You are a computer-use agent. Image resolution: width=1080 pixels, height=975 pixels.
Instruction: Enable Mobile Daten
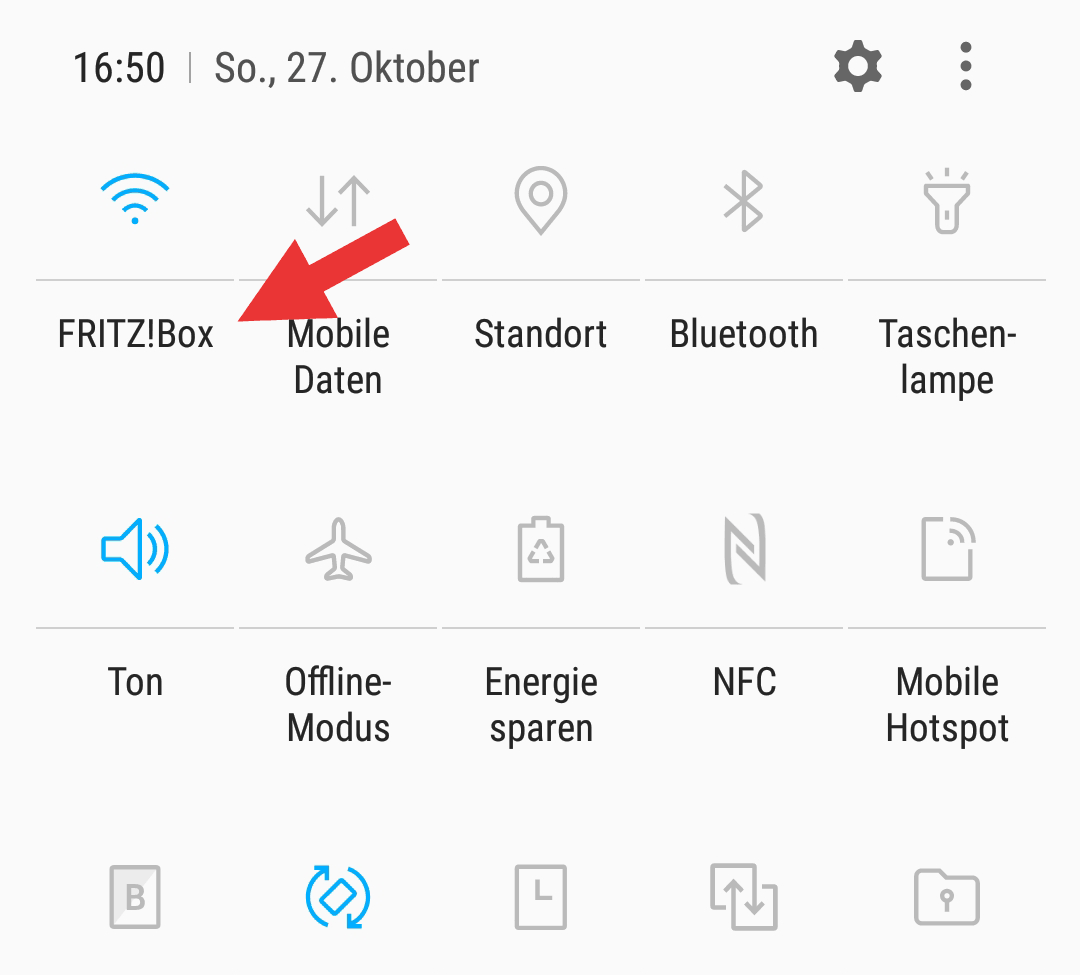click(x=338, y=199)
